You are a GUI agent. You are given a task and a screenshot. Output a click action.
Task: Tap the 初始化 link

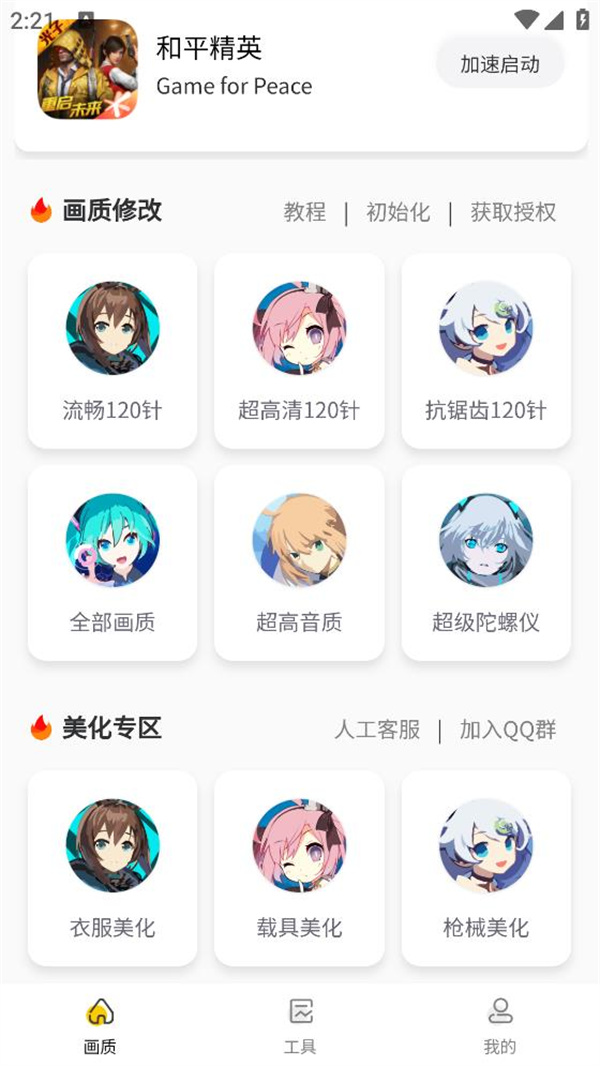(x=398, y=211)
